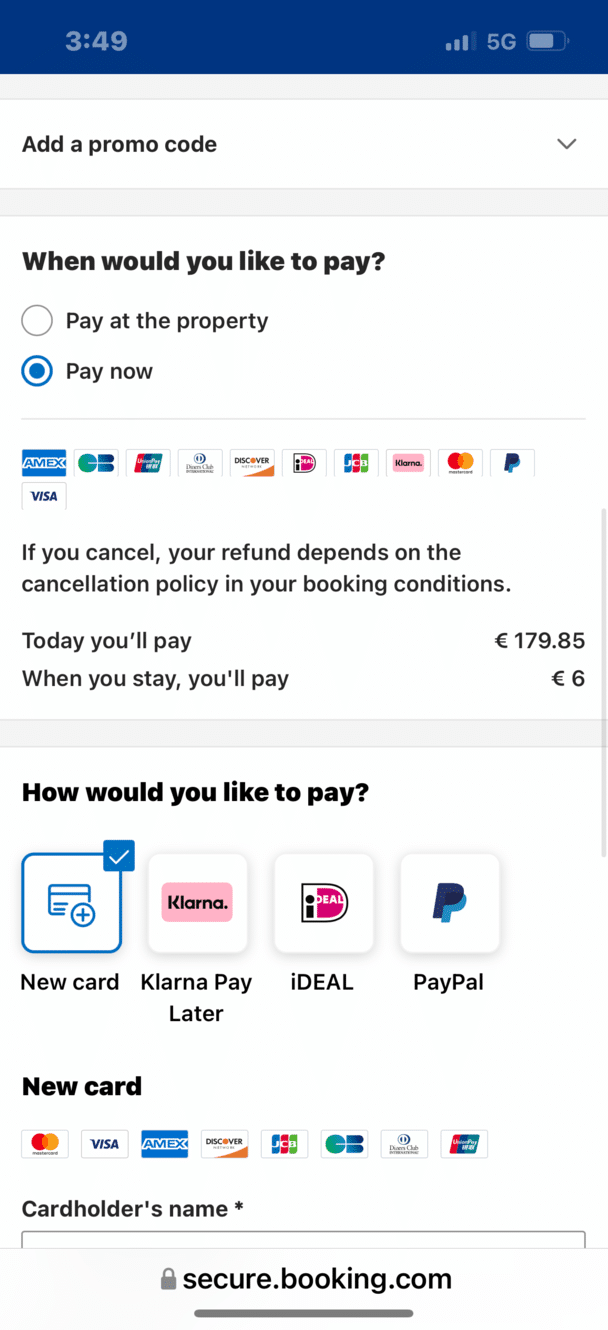Select PayPal as payment method
Image resolution: width=608 pixels, height=1330 pixels.
449,903
